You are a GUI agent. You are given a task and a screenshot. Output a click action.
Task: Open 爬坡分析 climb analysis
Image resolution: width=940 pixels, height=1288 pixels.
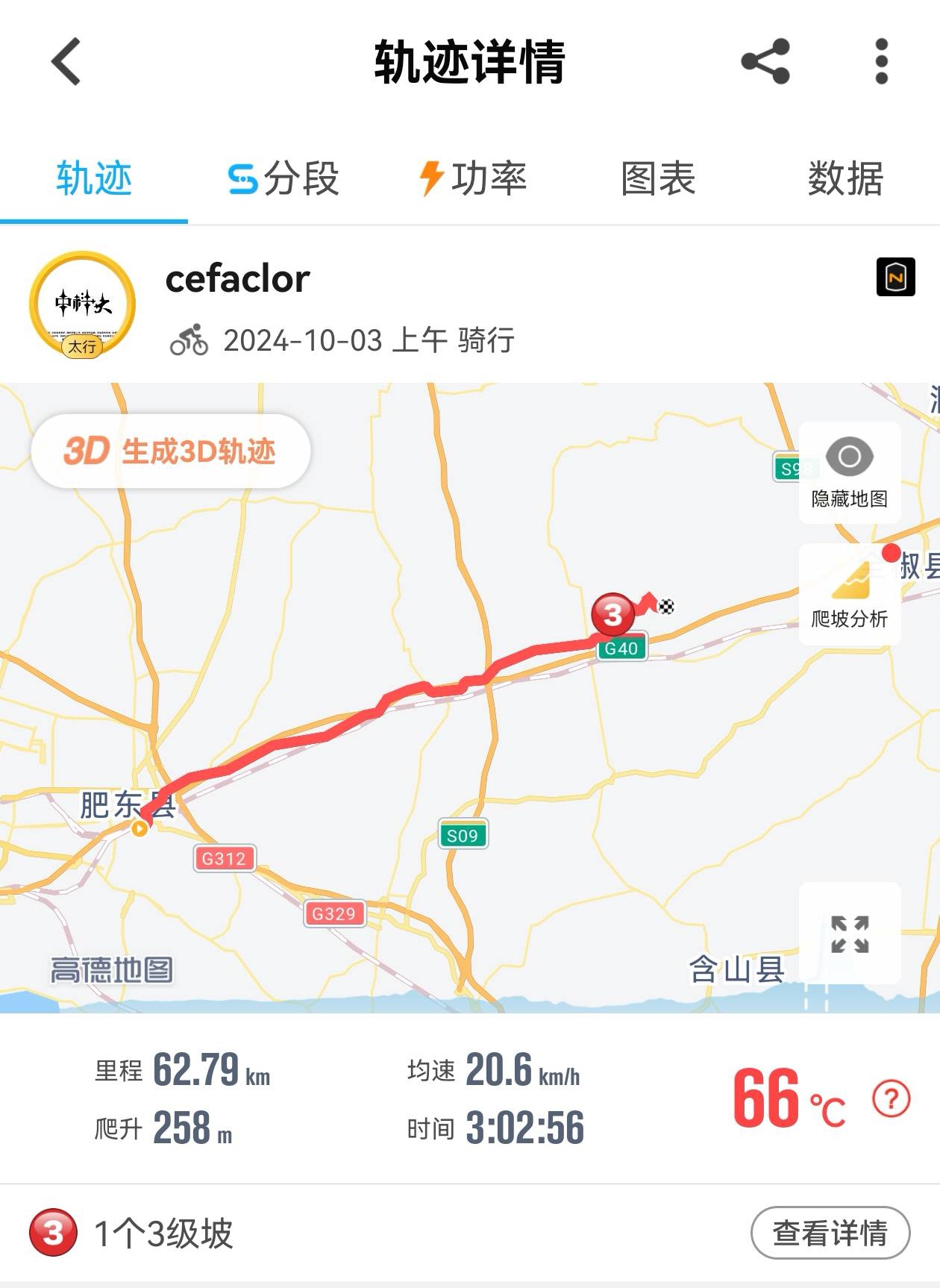(x=849, y=595)
